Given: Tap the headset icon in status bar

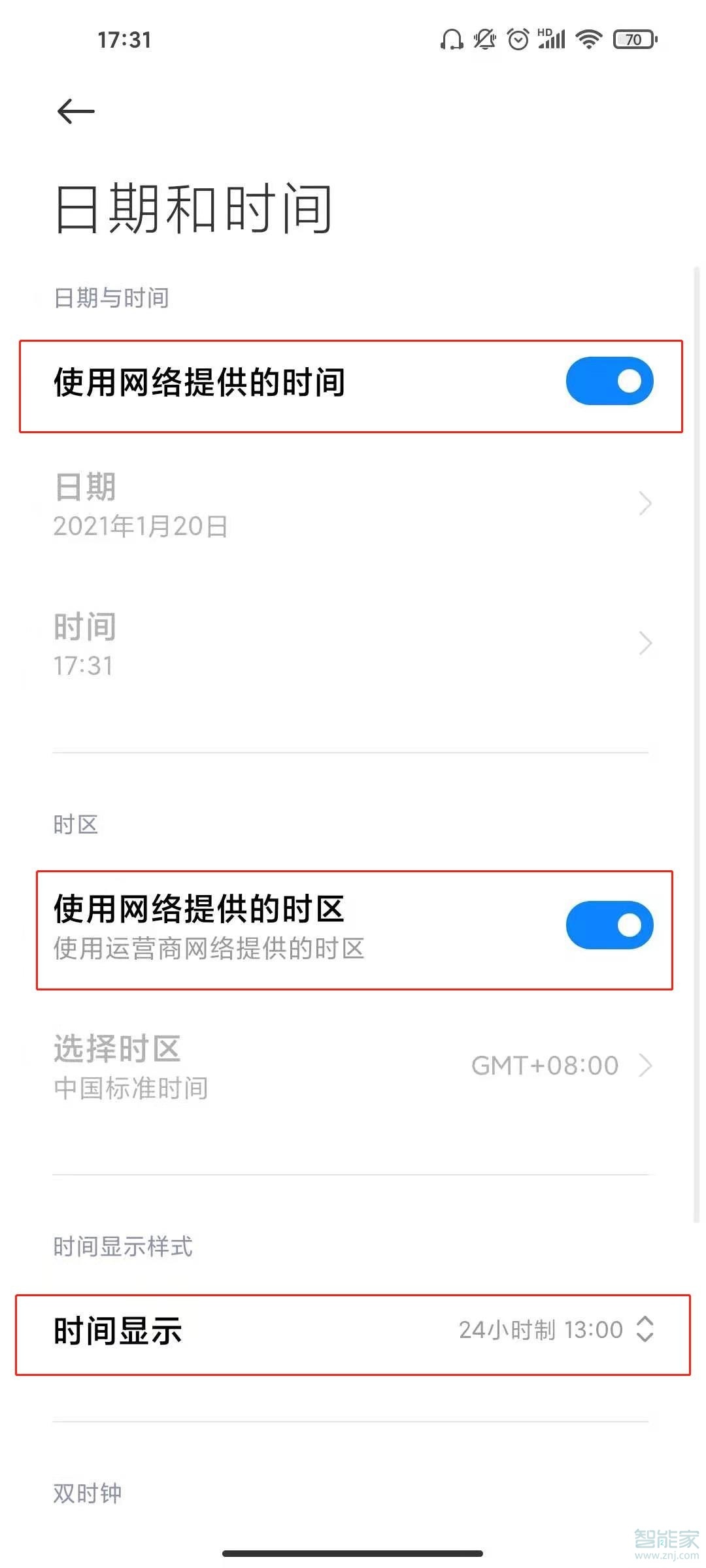Looking at the screenshot, I should coord(450,39).
